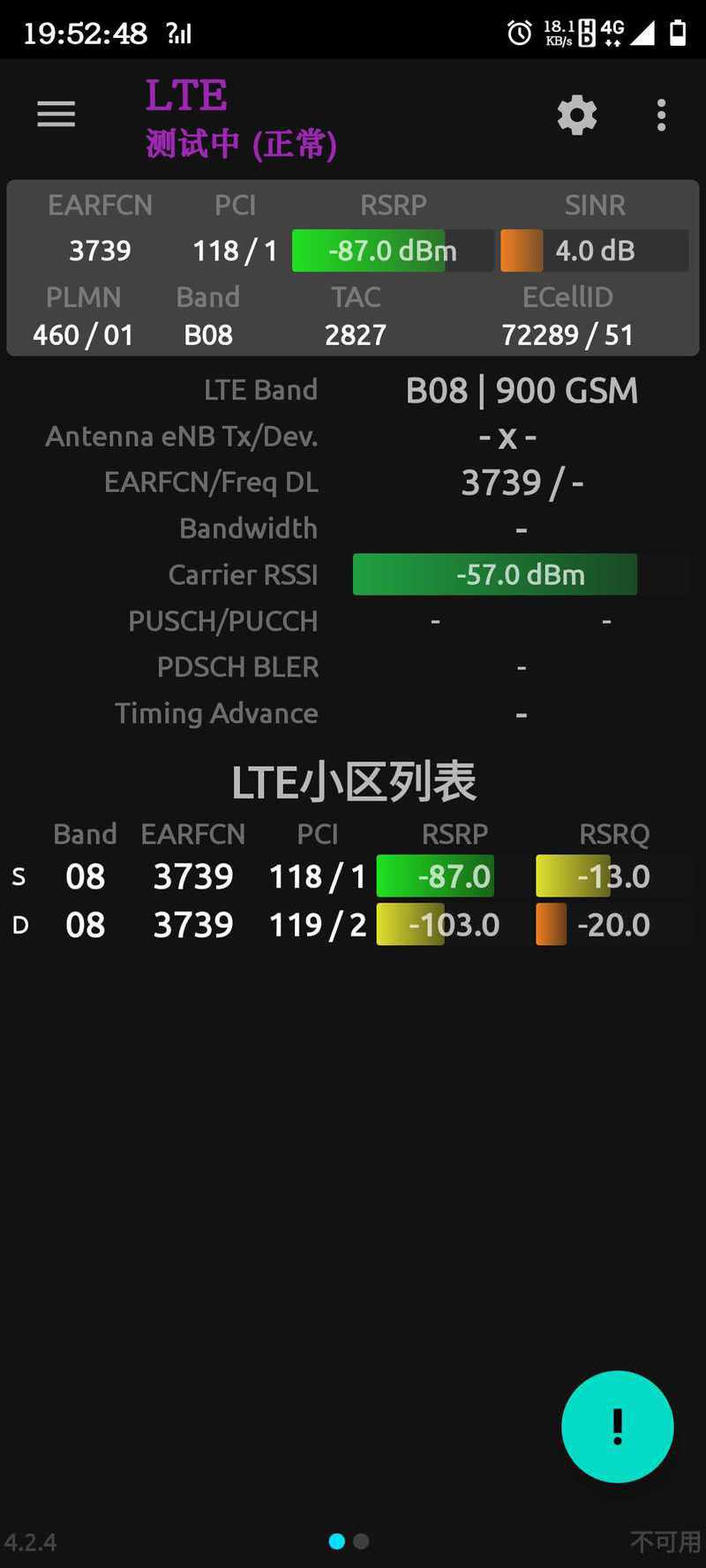The image size is (706, 1568).
Task: Open the three-dot overflow menu
Action: point(661,116)
